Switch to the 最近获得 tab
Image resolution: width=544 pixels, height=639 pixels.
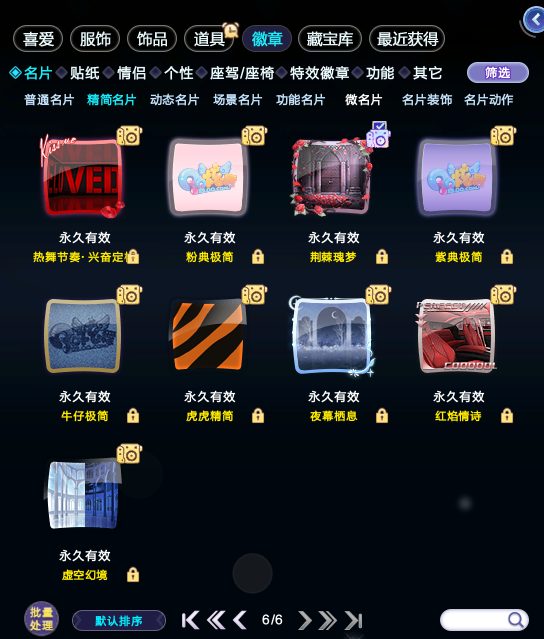(407, 39)
